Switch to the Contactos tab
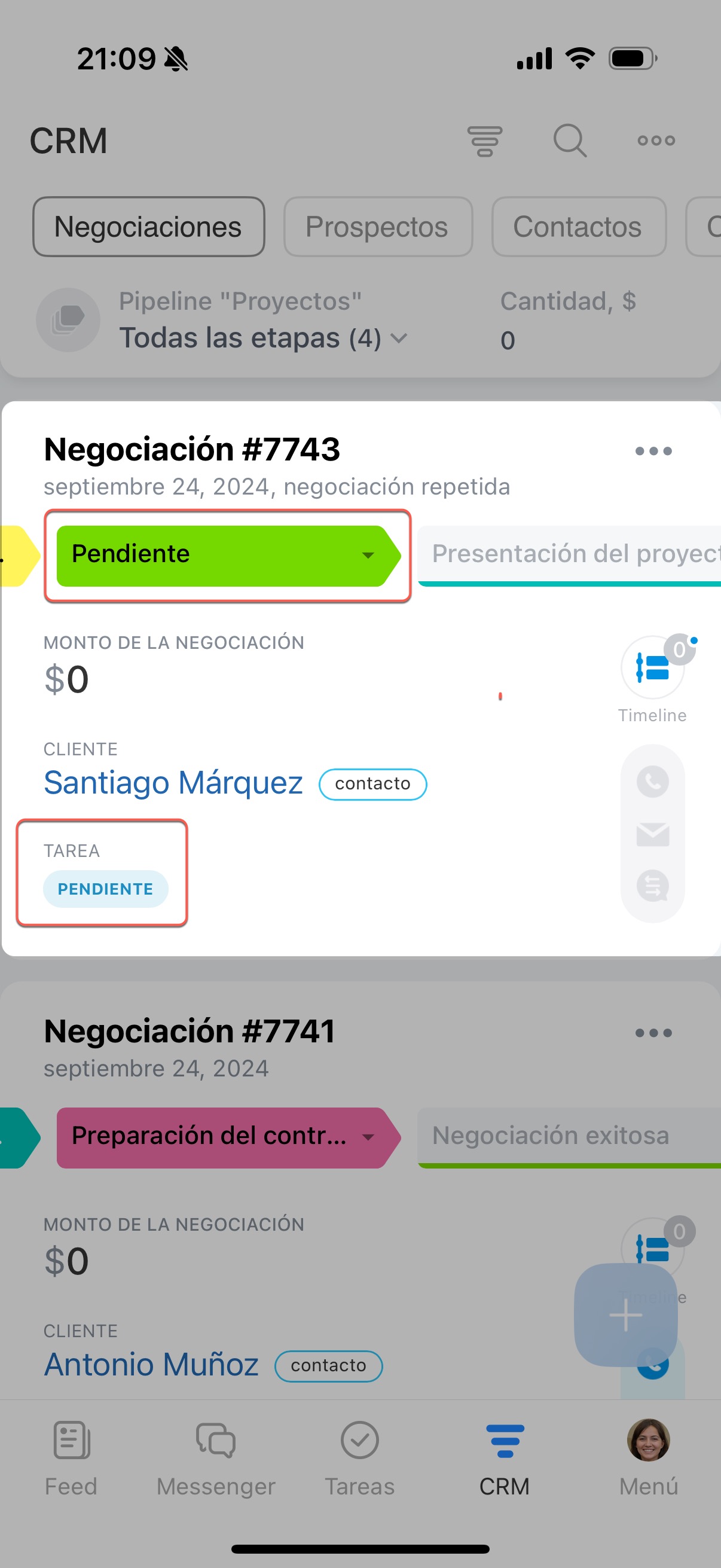This screenshot has height=1568, width=721. coord(578,227)
